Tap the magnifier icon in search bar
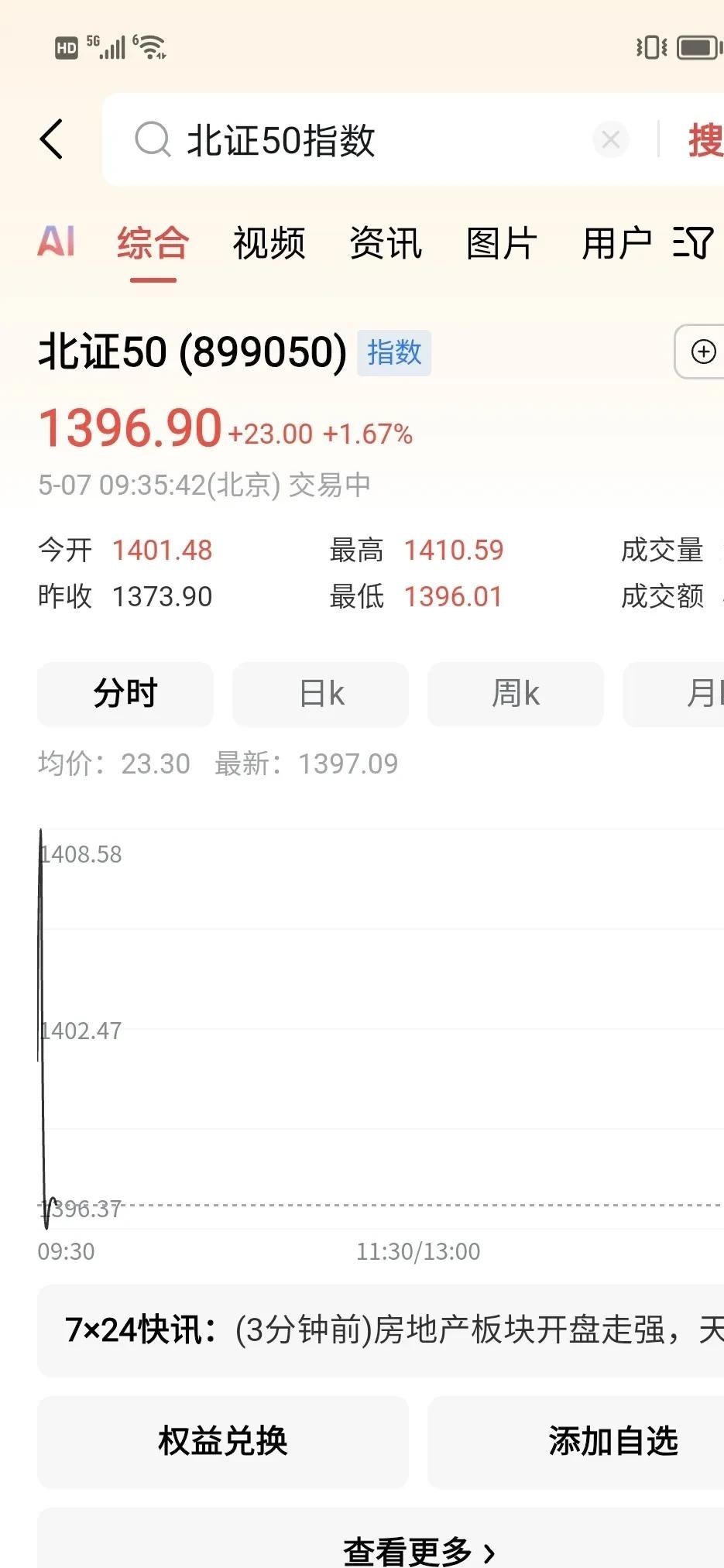724x1568 pixels. [153, 139]
